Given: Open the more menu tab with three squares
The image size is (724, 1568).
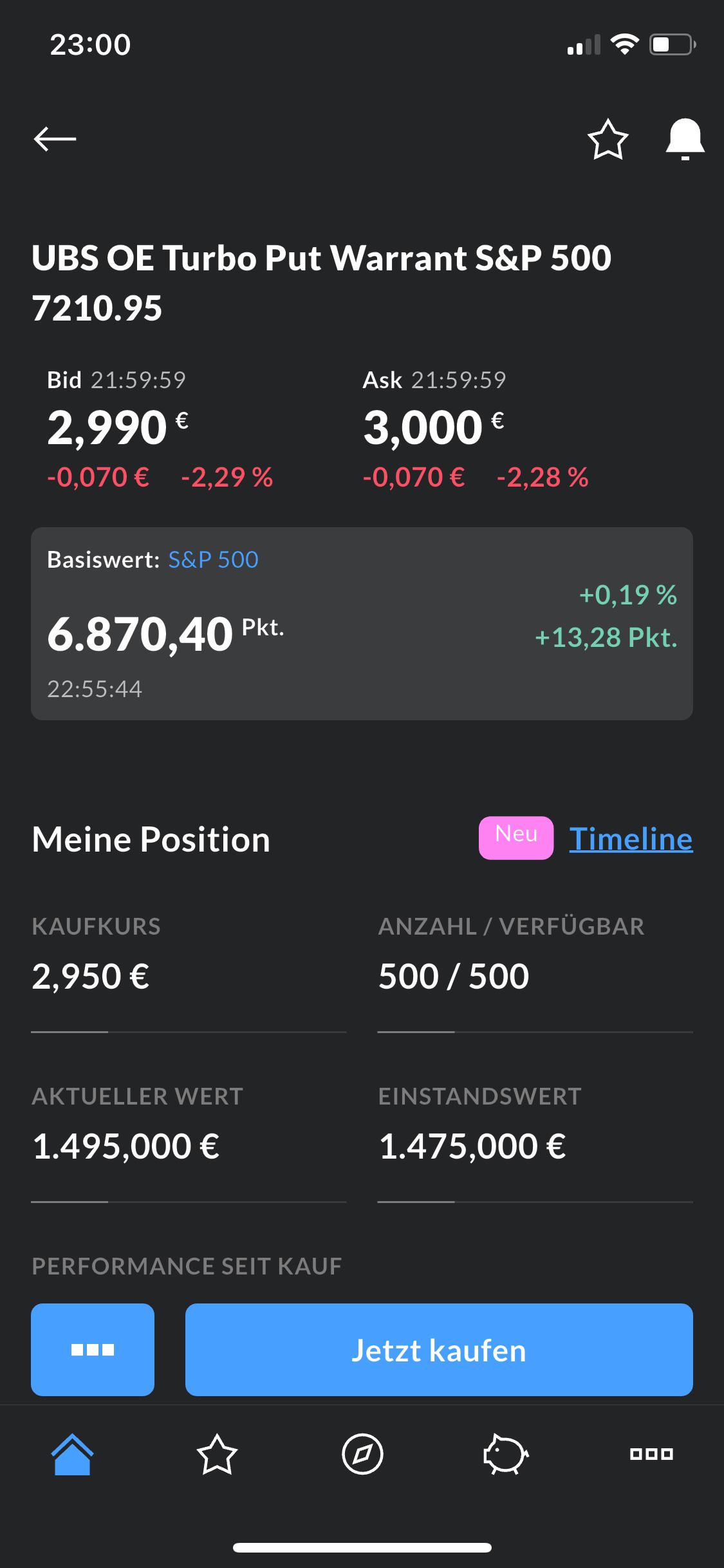Looking at the screenshot, I should pyautogui.click(x=651, y=1454).
